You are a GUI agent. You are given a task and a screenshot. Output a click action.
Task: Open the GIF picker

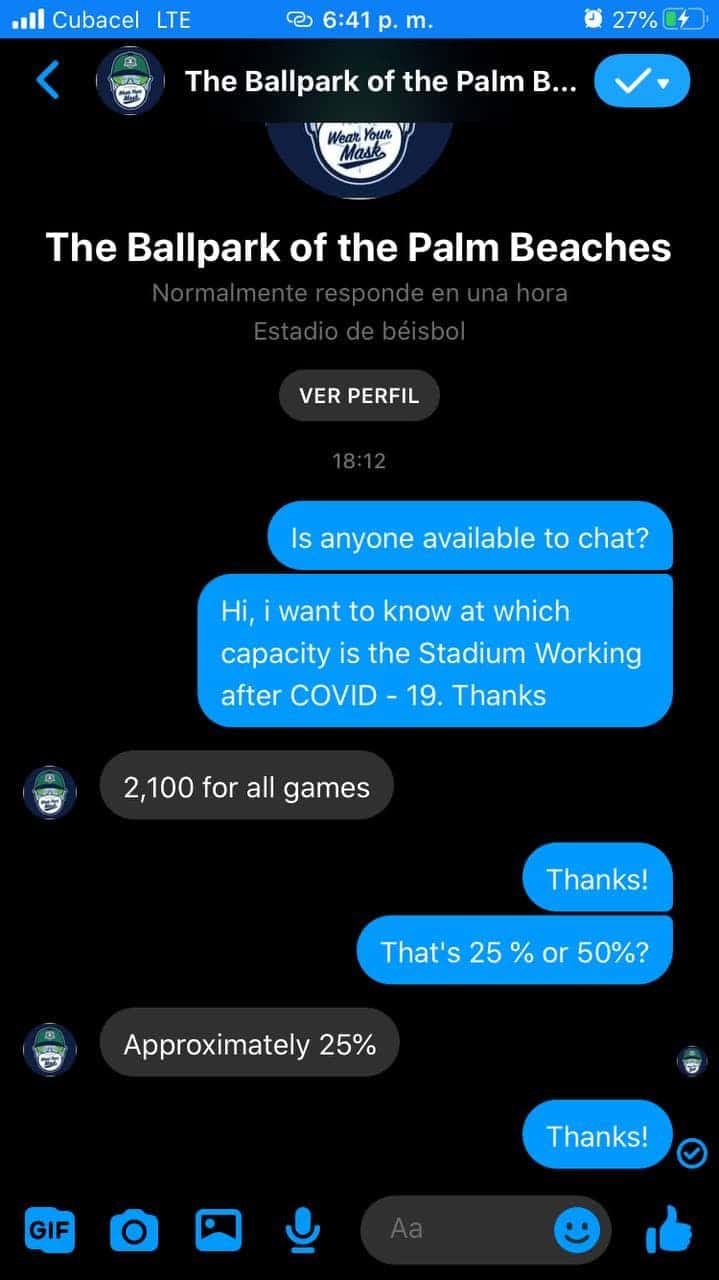[x=49, y=1230]
